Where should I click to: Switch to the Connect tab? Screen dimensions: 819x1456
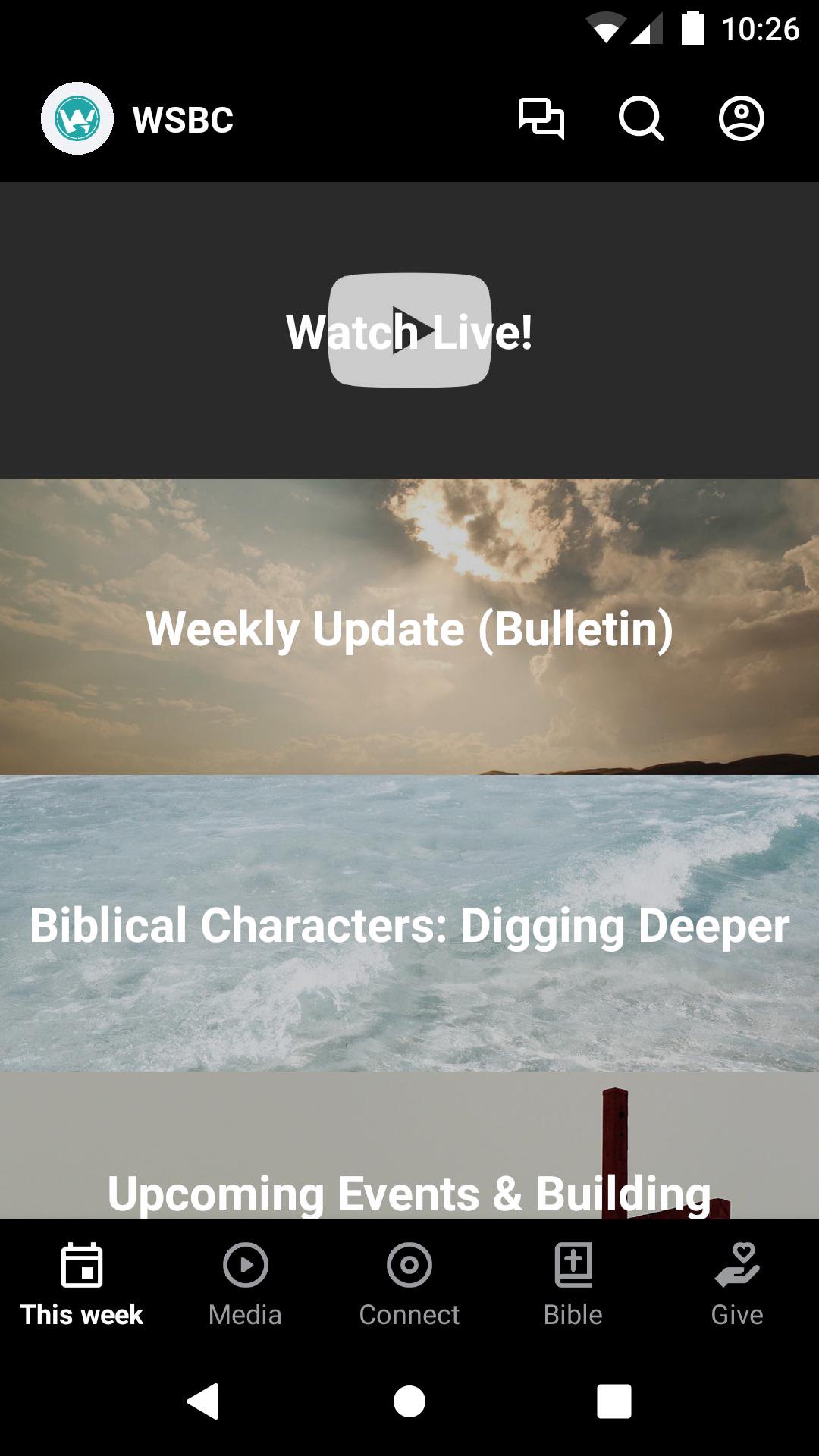click(x=409, y=1283)
